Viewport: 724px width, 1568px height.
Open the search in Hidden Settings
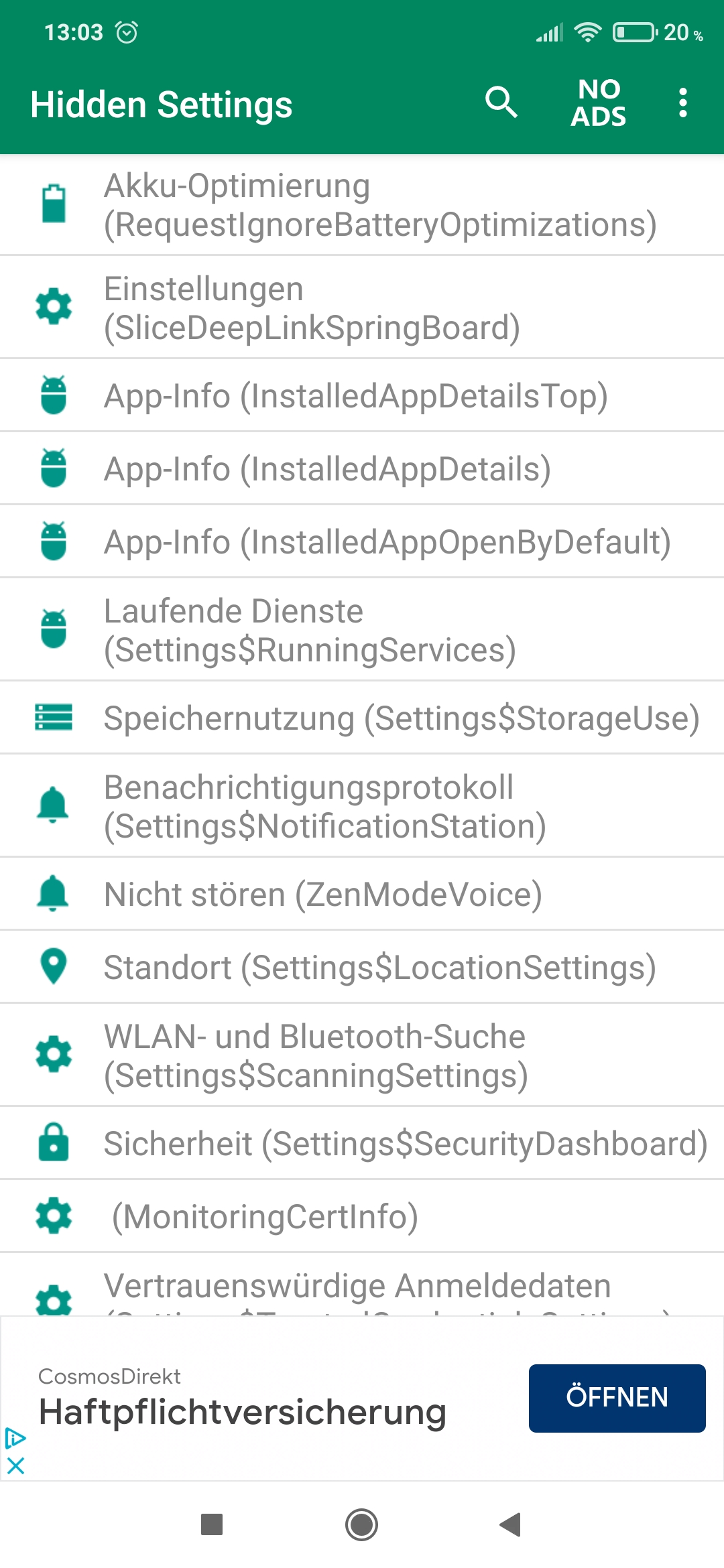(x=501, y=104)
